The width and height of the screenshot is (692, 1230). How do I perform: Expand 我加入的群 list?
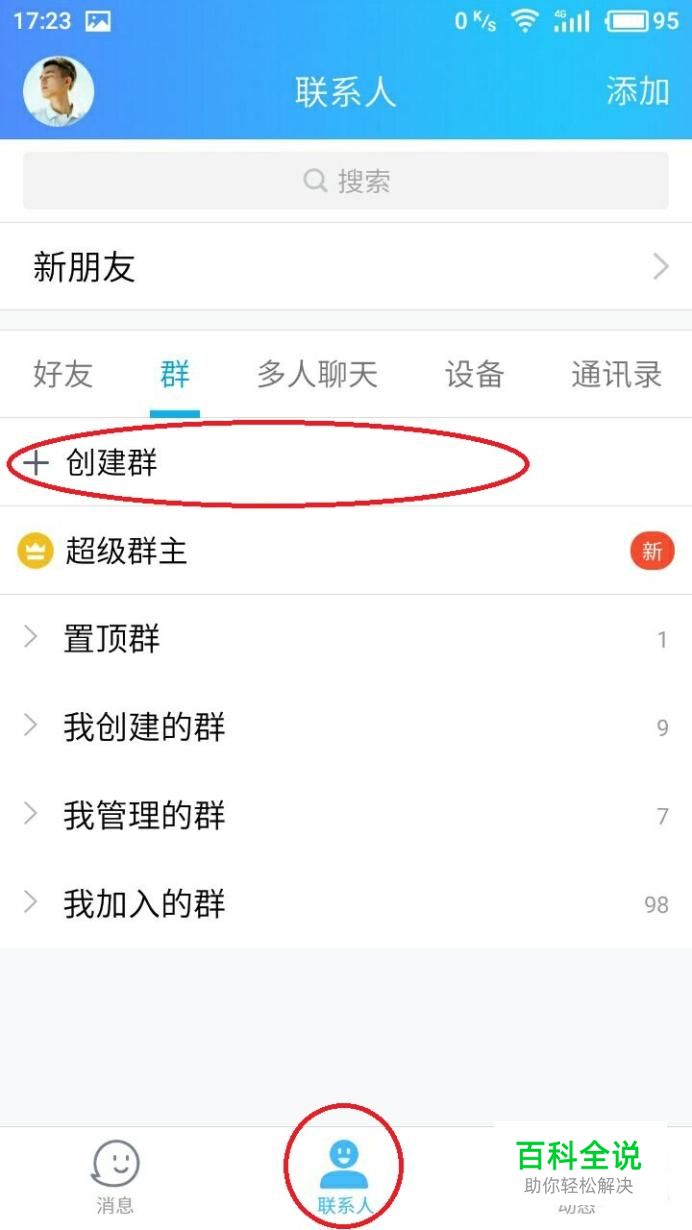[x=144, y=904]
